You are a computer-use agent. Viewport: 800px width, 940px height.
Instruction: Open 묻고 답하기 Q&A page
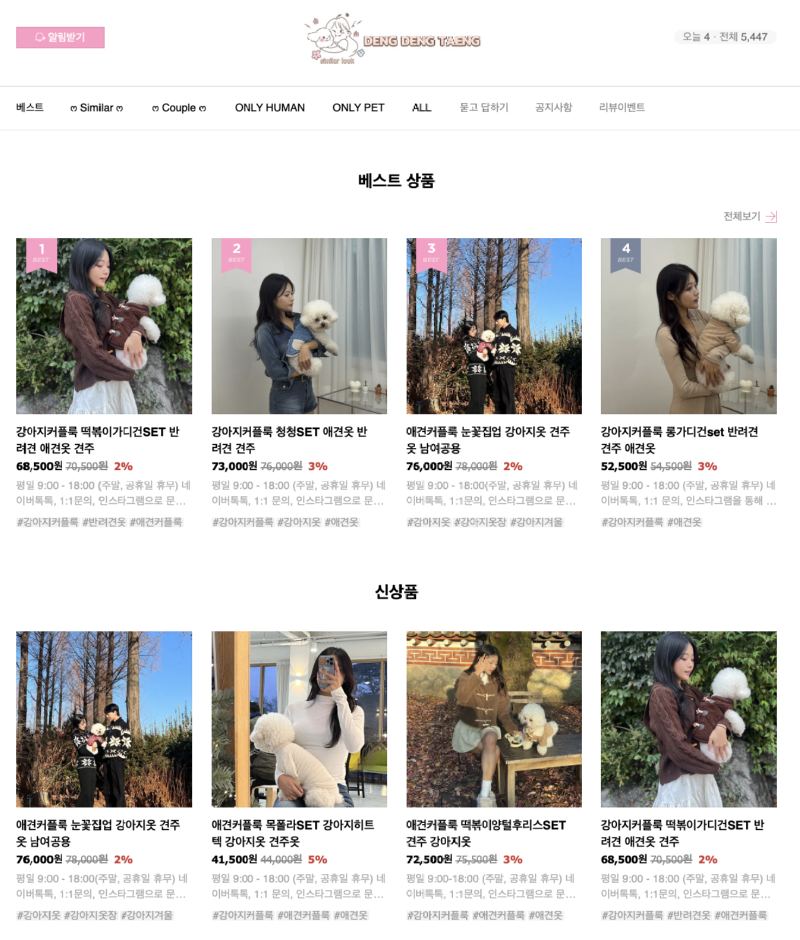(x=484, y=108)
